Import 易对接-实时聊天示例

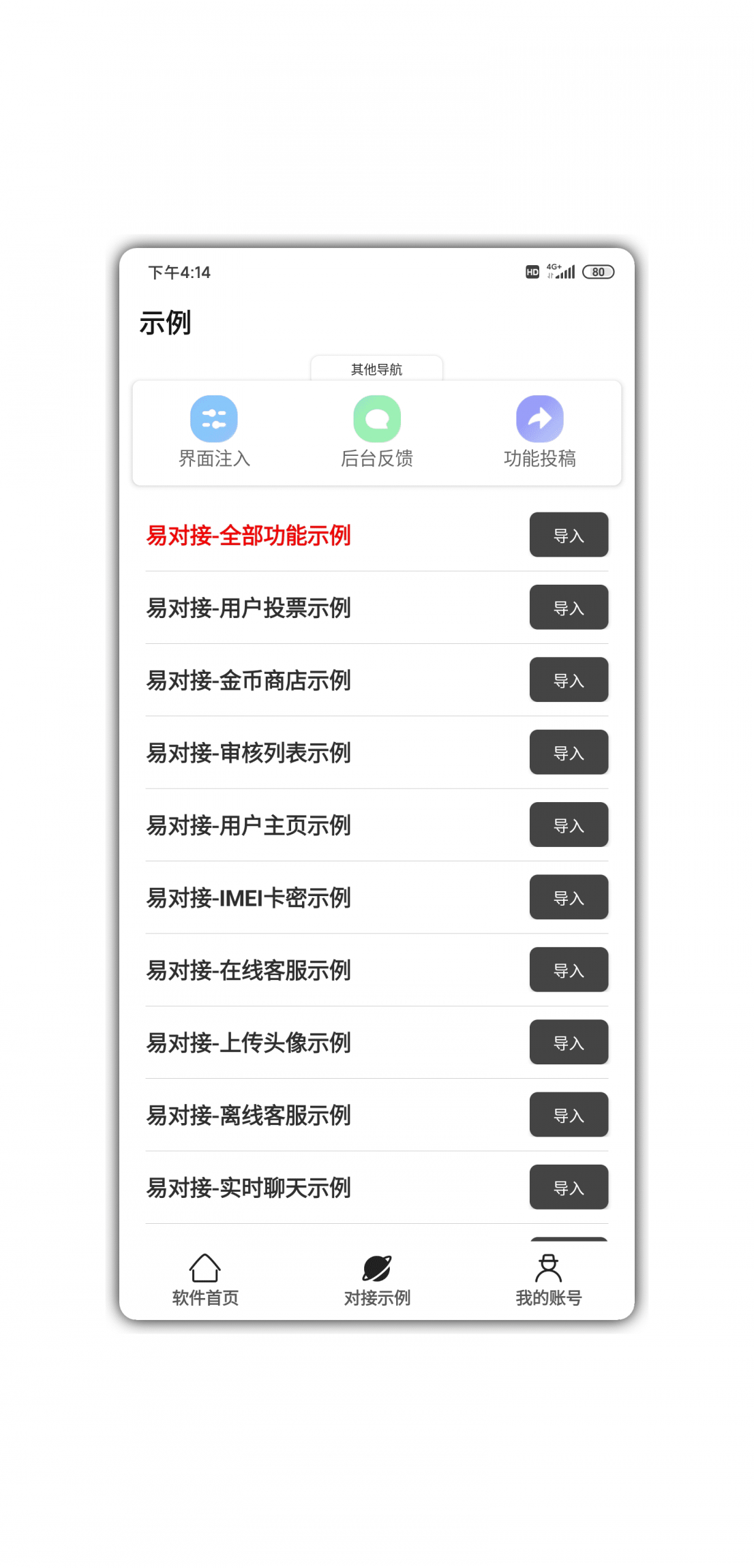569,1187
